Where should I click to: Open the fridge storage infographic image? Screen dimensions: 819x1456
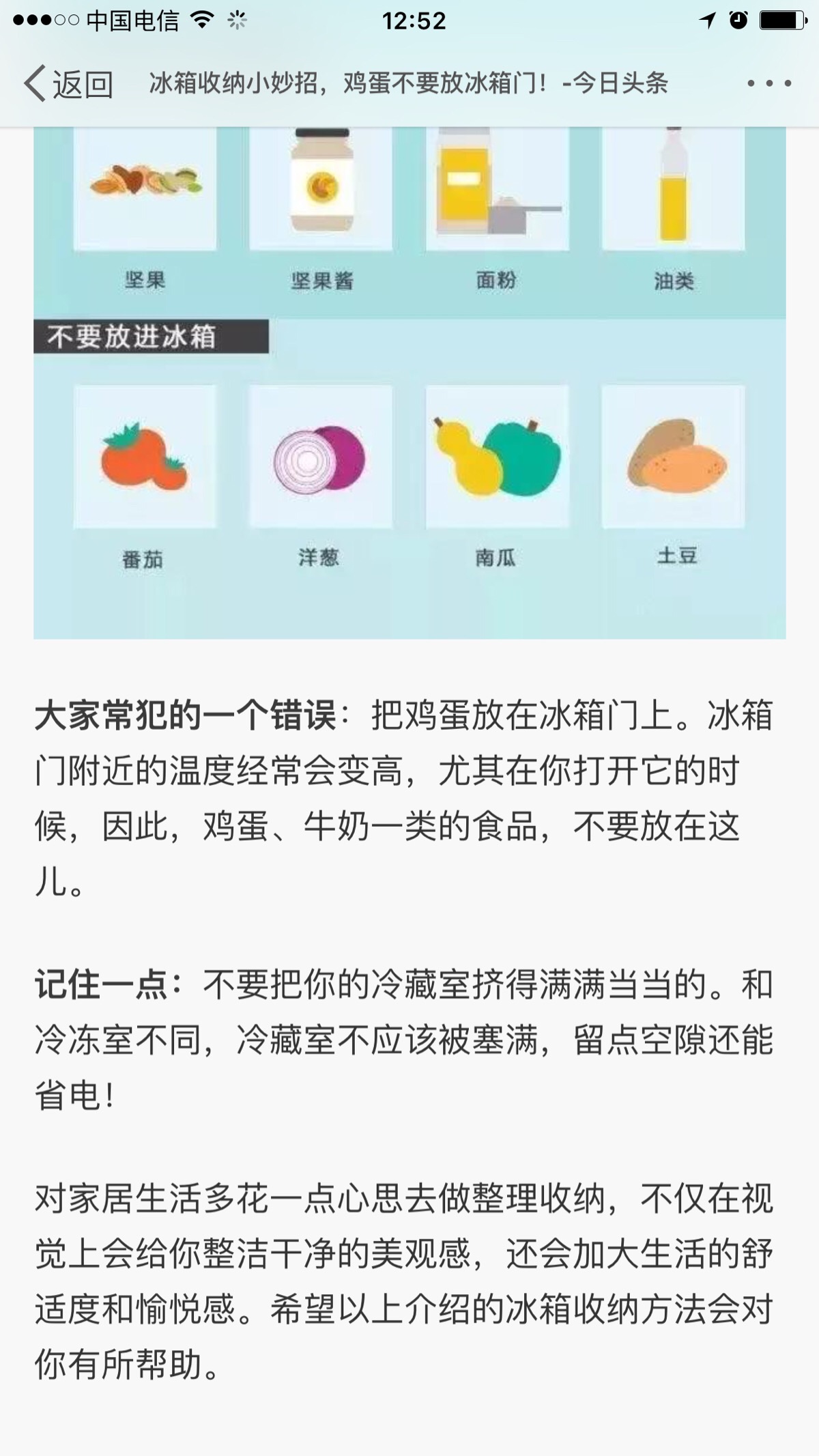click(409, 382)
